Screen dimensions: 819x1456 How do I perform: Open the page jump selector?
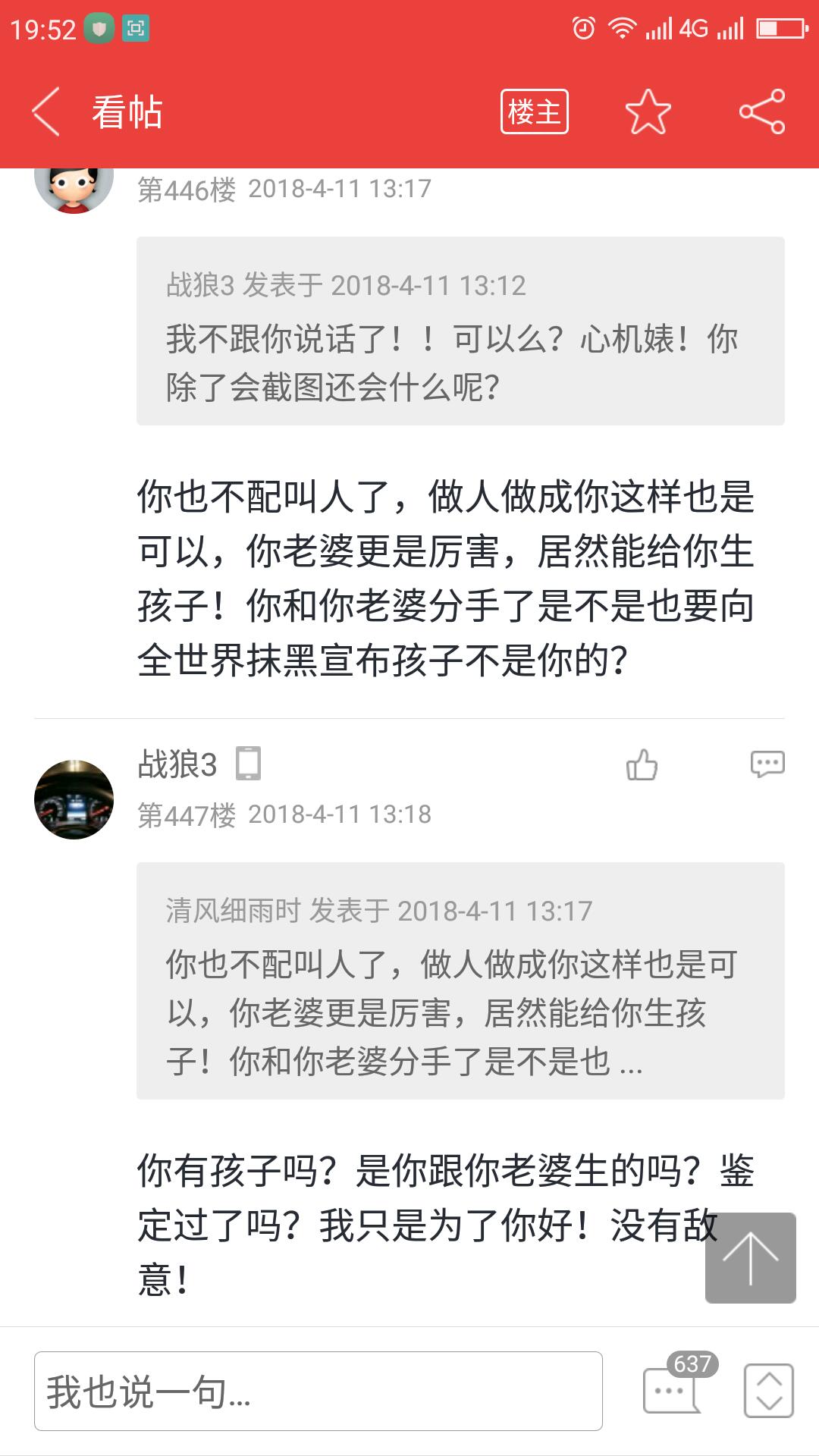768,1390
